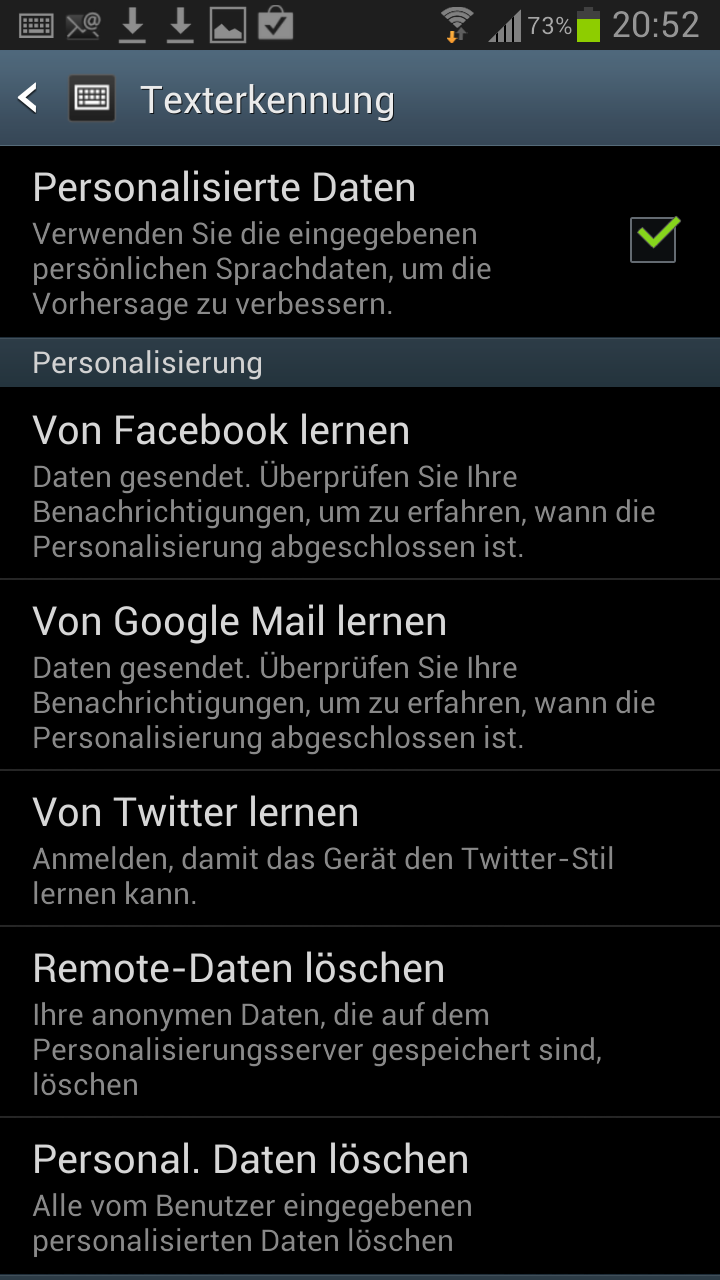Open Von Google Mail lernen
Viewport: 720px width, 1280px height.
pyautogui.click(x=360, y=675)
